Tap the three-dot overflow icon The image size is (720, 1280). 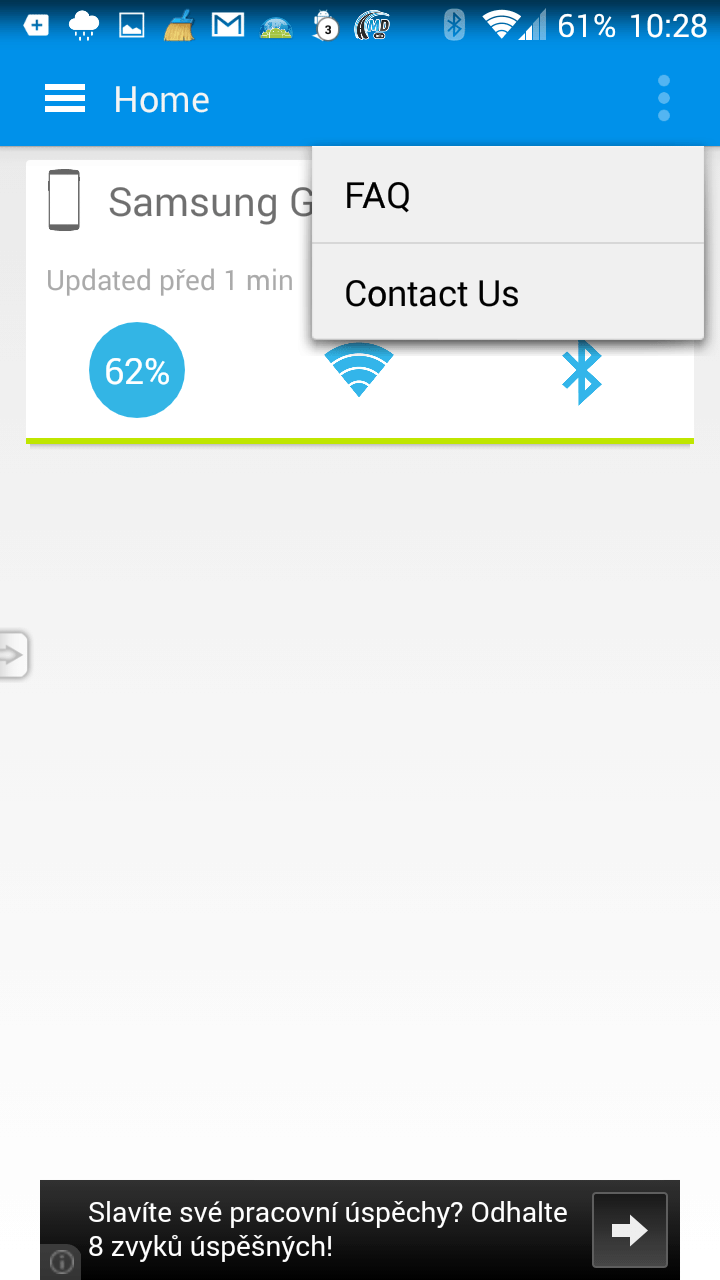coord(664,99)
